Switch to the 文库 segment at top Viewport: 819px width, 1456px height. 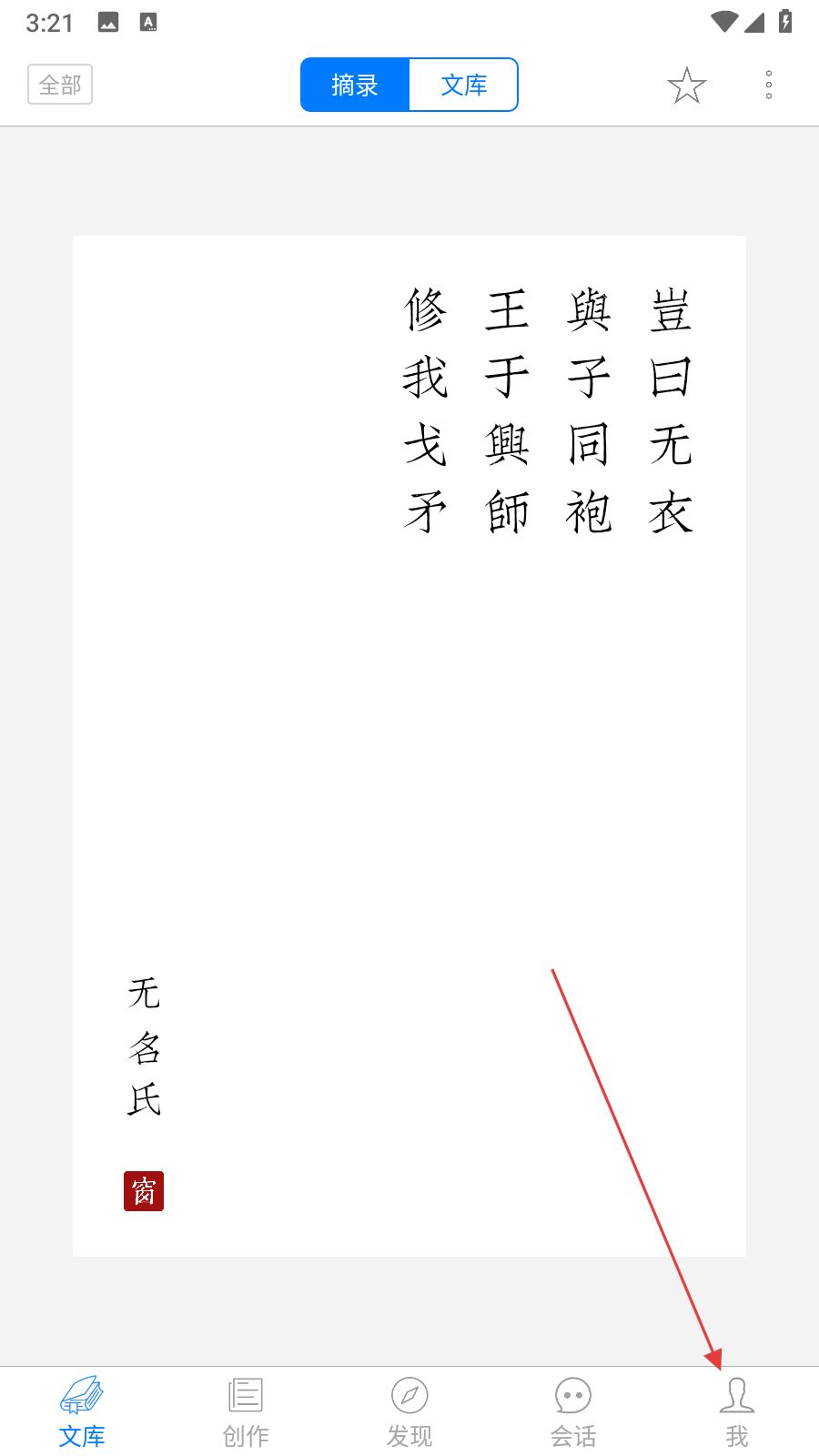click(464, 85)
